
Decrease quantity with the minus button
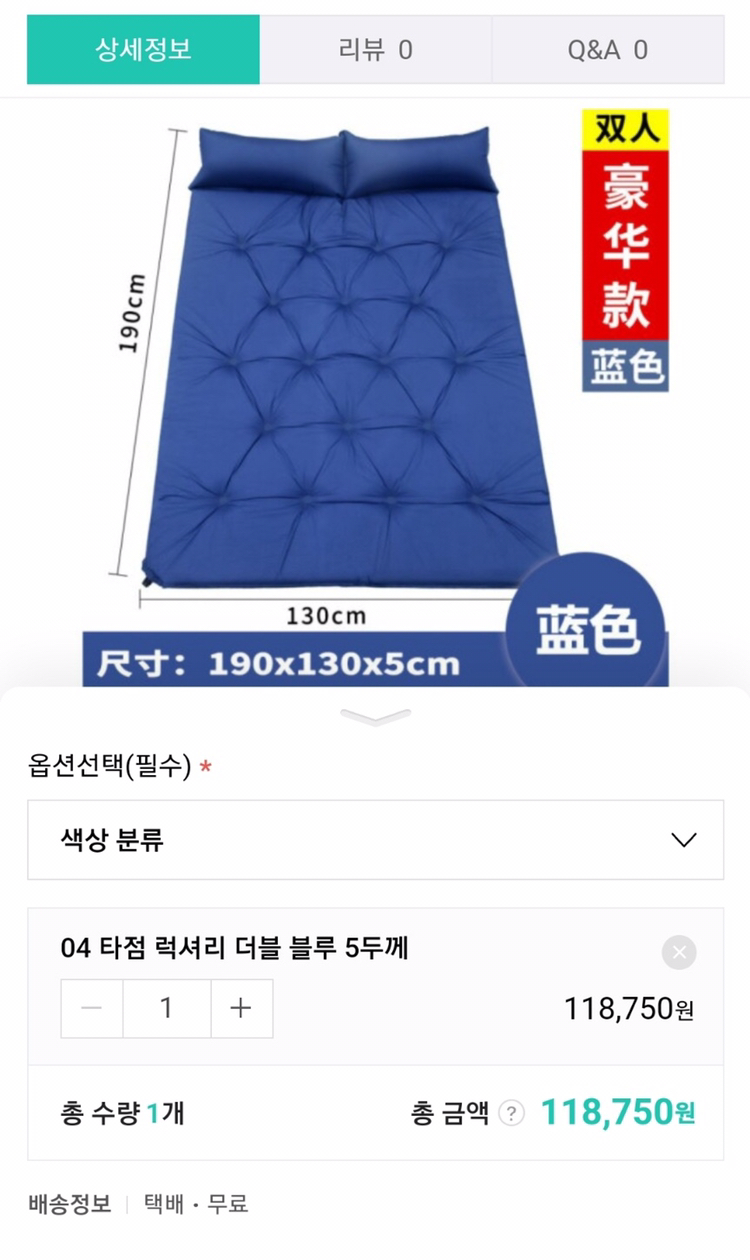pos(92,1008)
